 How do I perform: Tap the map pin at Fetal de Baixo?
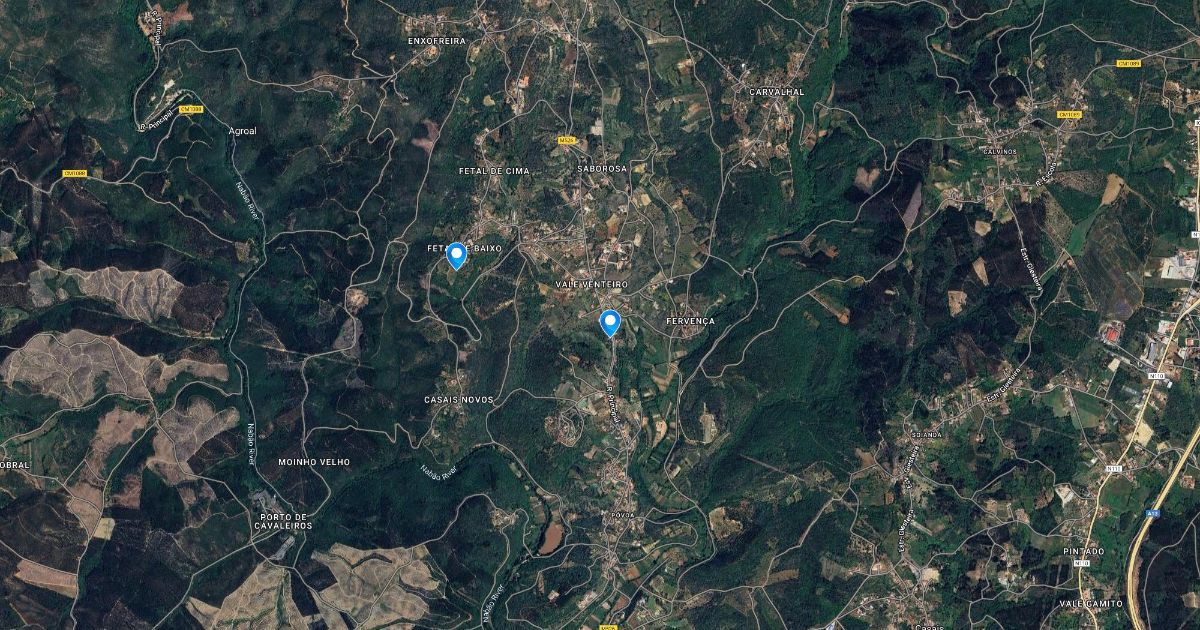pyautogui.click(x=456, y=254)
